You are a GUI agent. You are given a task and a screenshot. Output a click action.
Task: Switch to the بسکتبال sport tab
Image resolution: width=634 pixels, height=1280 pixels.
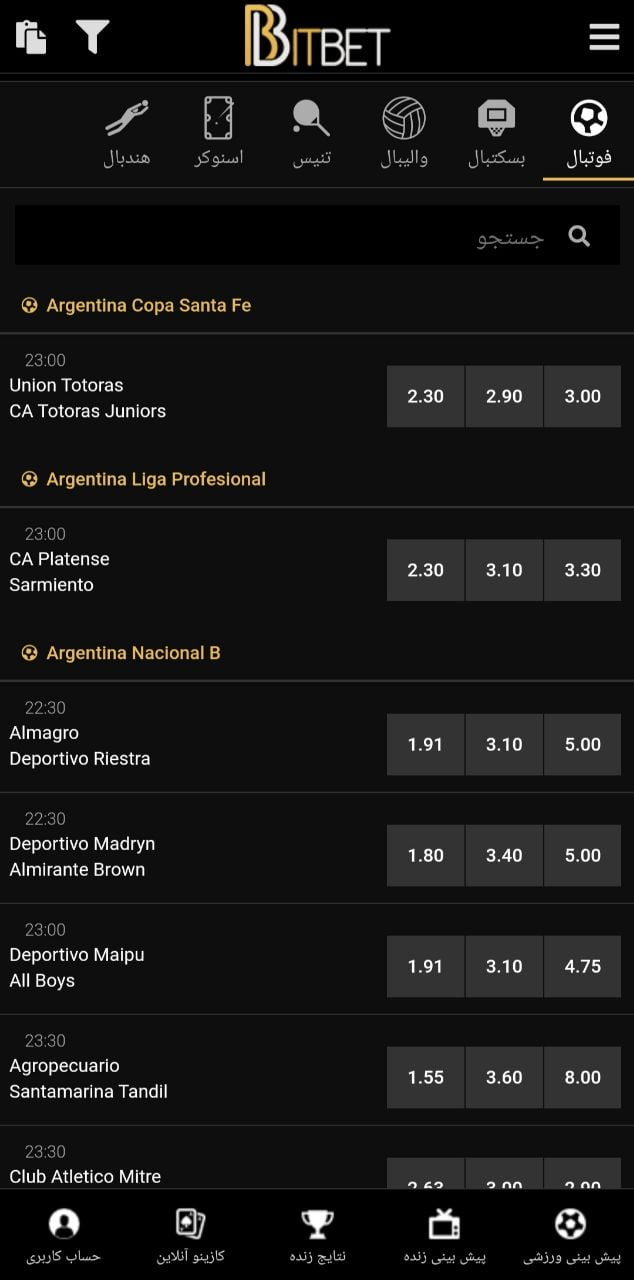coord(497,134)
